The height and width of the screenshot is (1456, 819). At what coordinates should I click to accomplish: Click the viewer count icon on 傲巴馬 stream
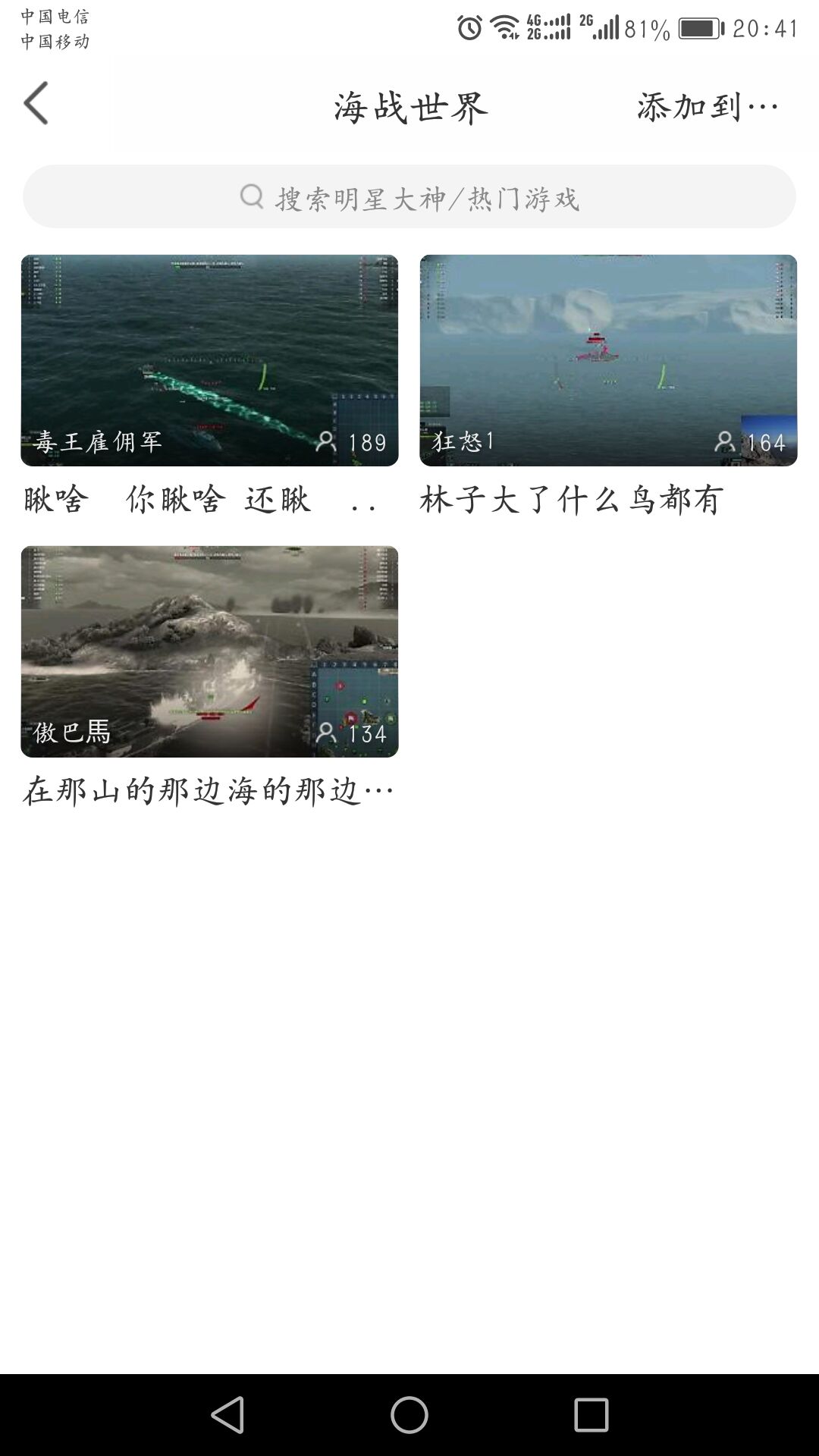coord(326,733)
